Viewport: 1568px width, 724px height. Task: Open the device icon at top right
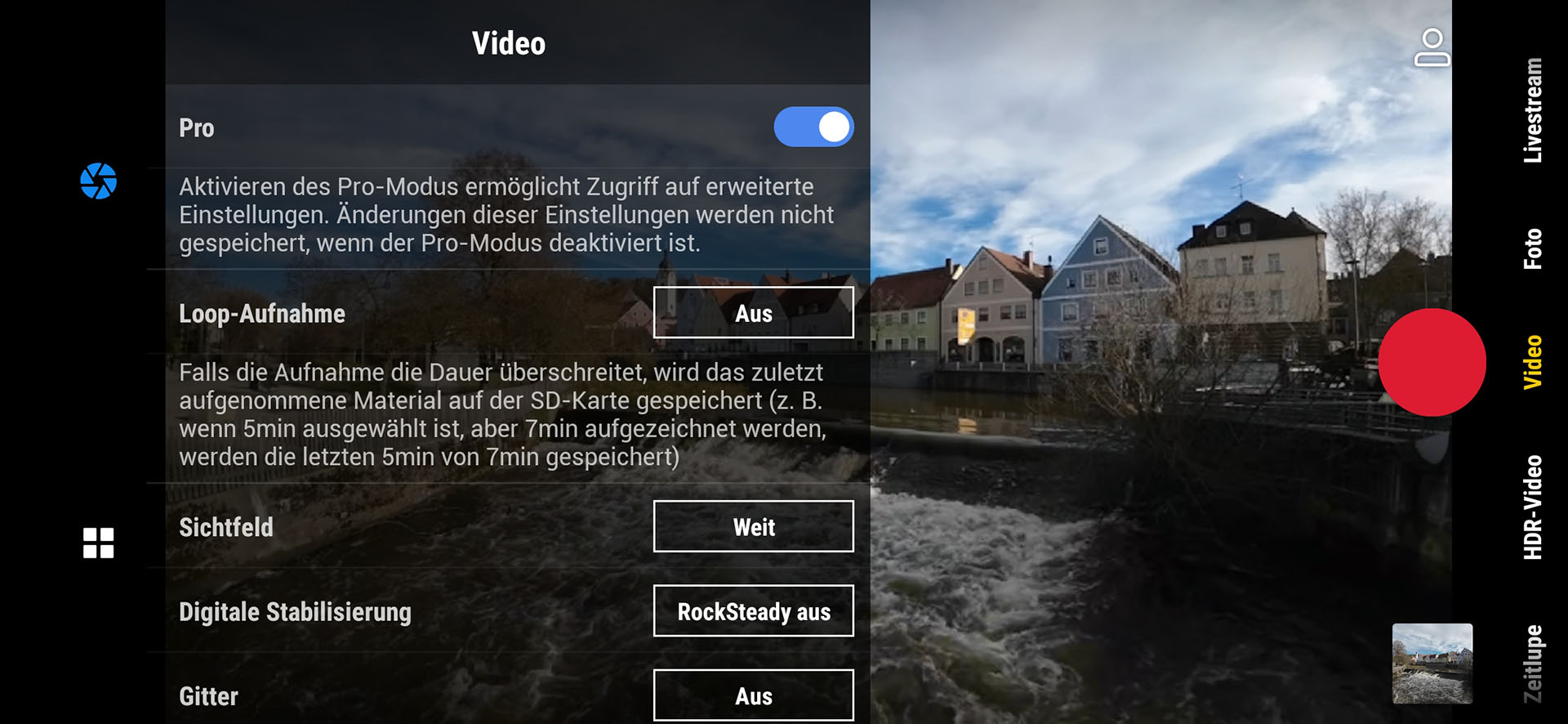1432,47
